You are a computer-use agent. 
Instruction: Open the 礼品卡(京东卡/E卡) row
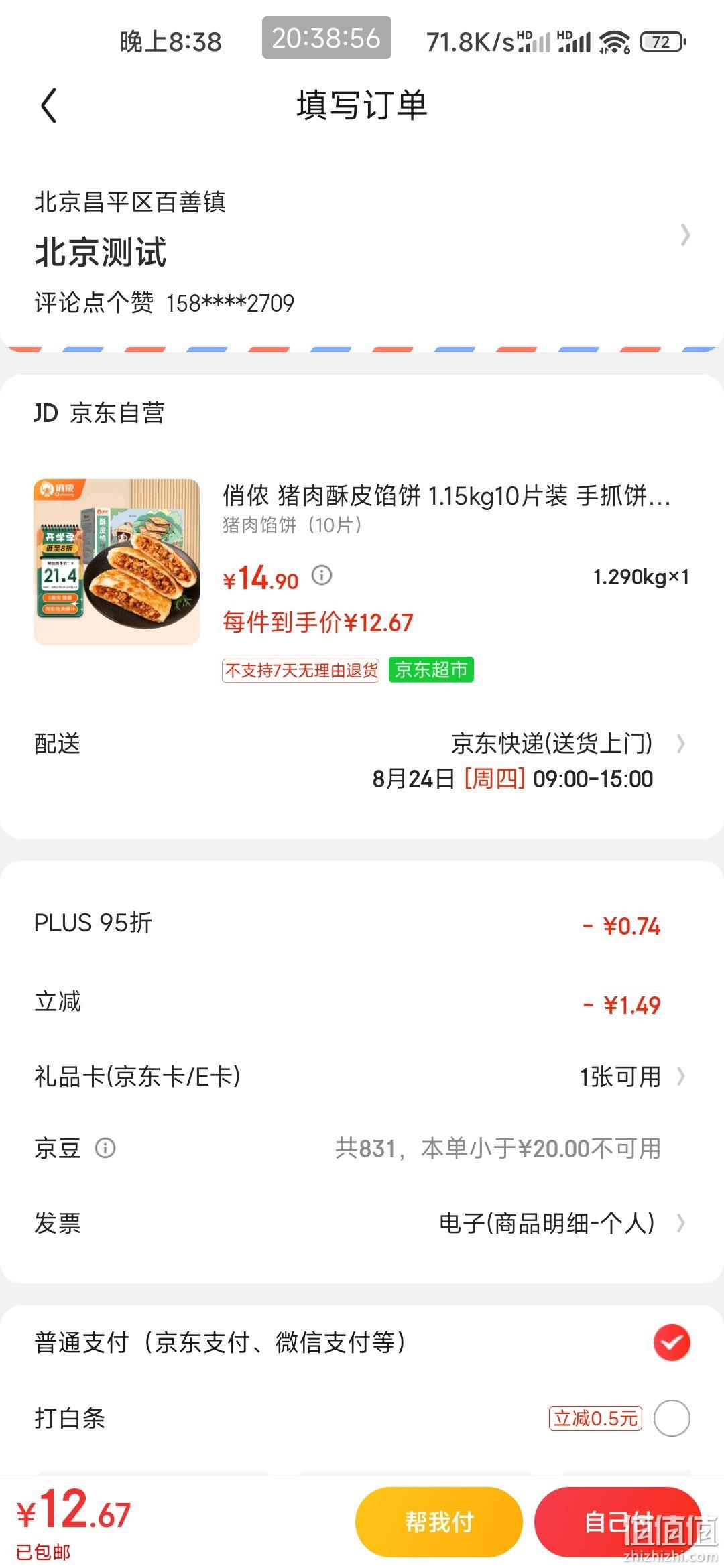[x=362, y=1077]
